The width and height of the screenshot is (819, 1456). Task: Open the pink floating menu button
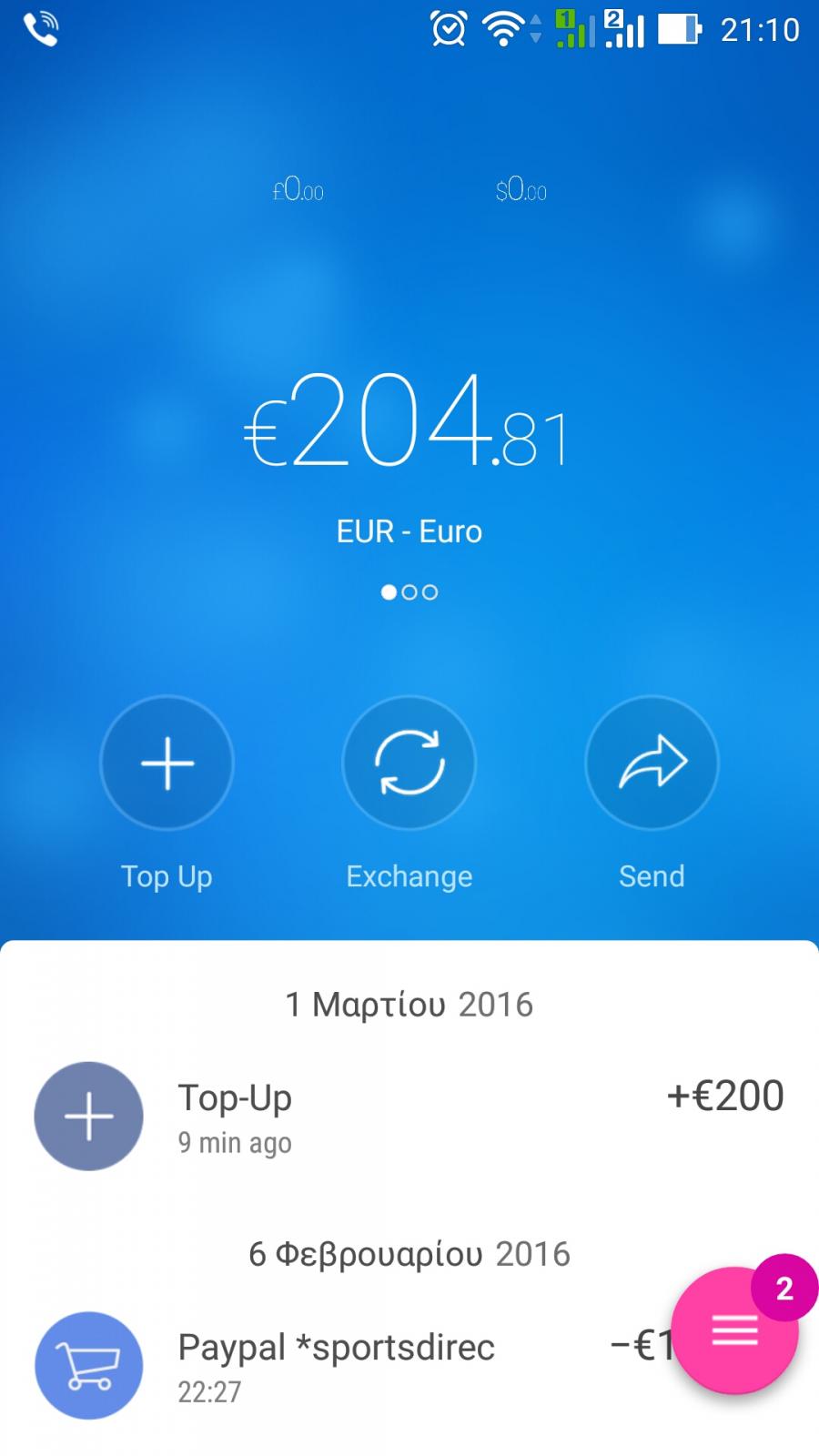[x=734, y=1330]
